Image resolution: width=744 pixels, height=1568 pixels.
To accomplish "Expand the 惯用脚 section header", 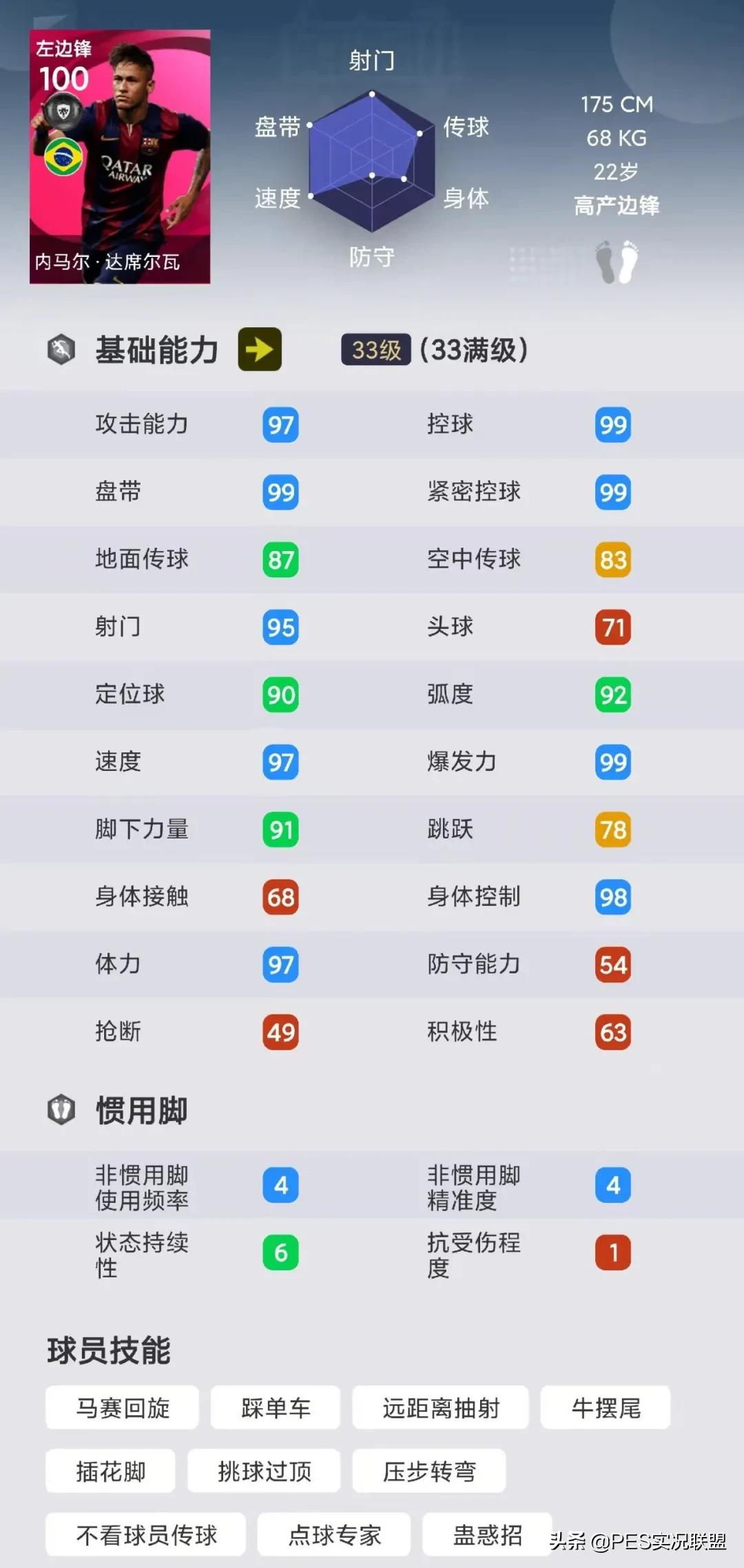I will 143,1109.
